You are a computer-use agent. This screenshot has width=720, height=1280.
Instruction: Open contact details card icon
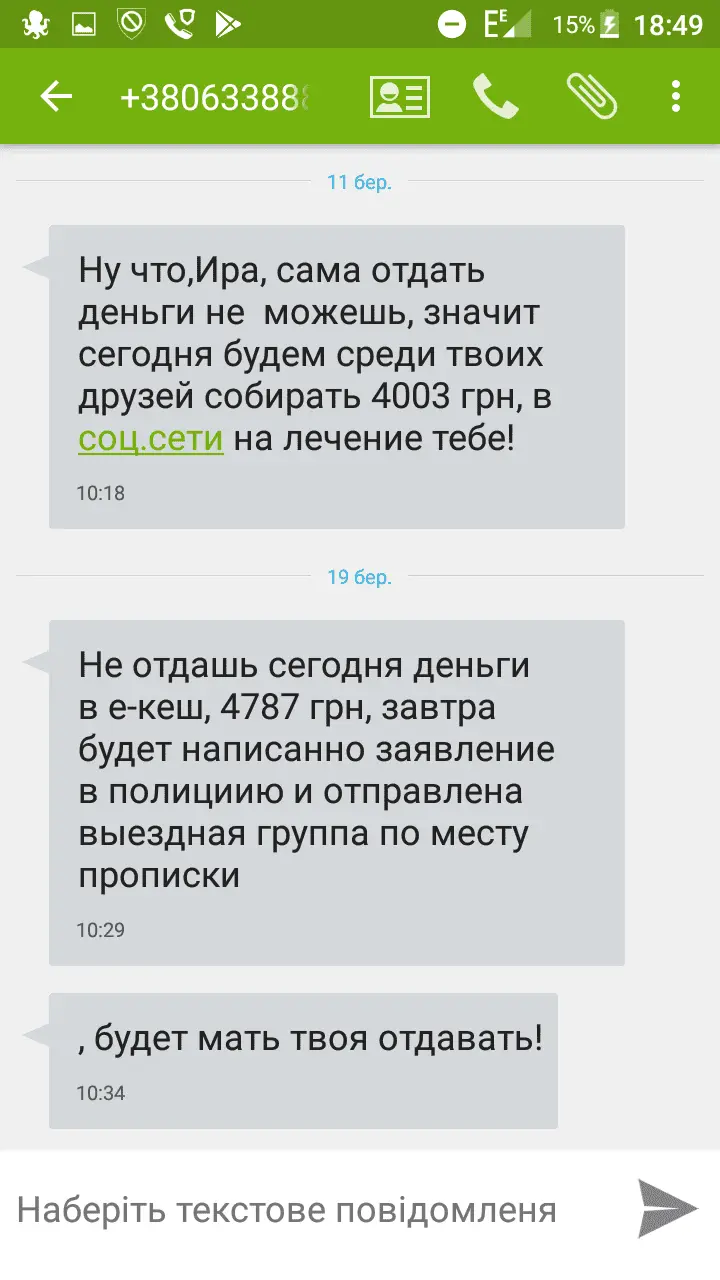point(399,97)
